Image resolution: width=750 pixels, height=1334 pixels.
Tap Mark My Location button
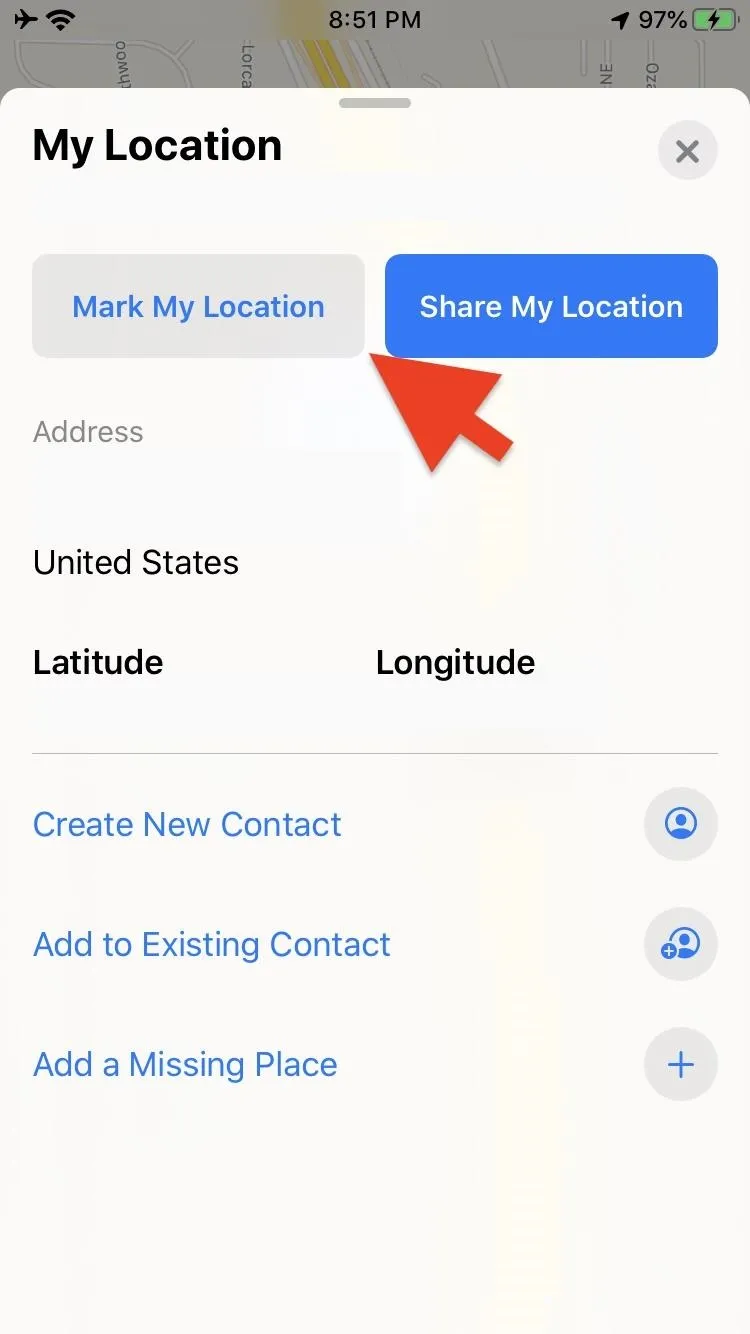click(198, 306)
